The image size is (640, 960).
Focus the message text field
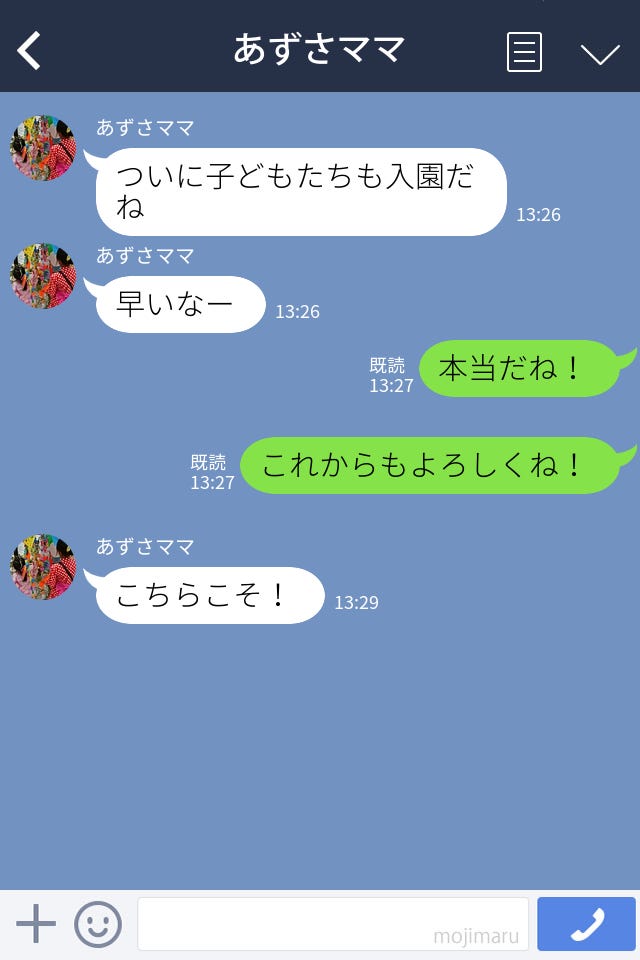pos(332,924)
